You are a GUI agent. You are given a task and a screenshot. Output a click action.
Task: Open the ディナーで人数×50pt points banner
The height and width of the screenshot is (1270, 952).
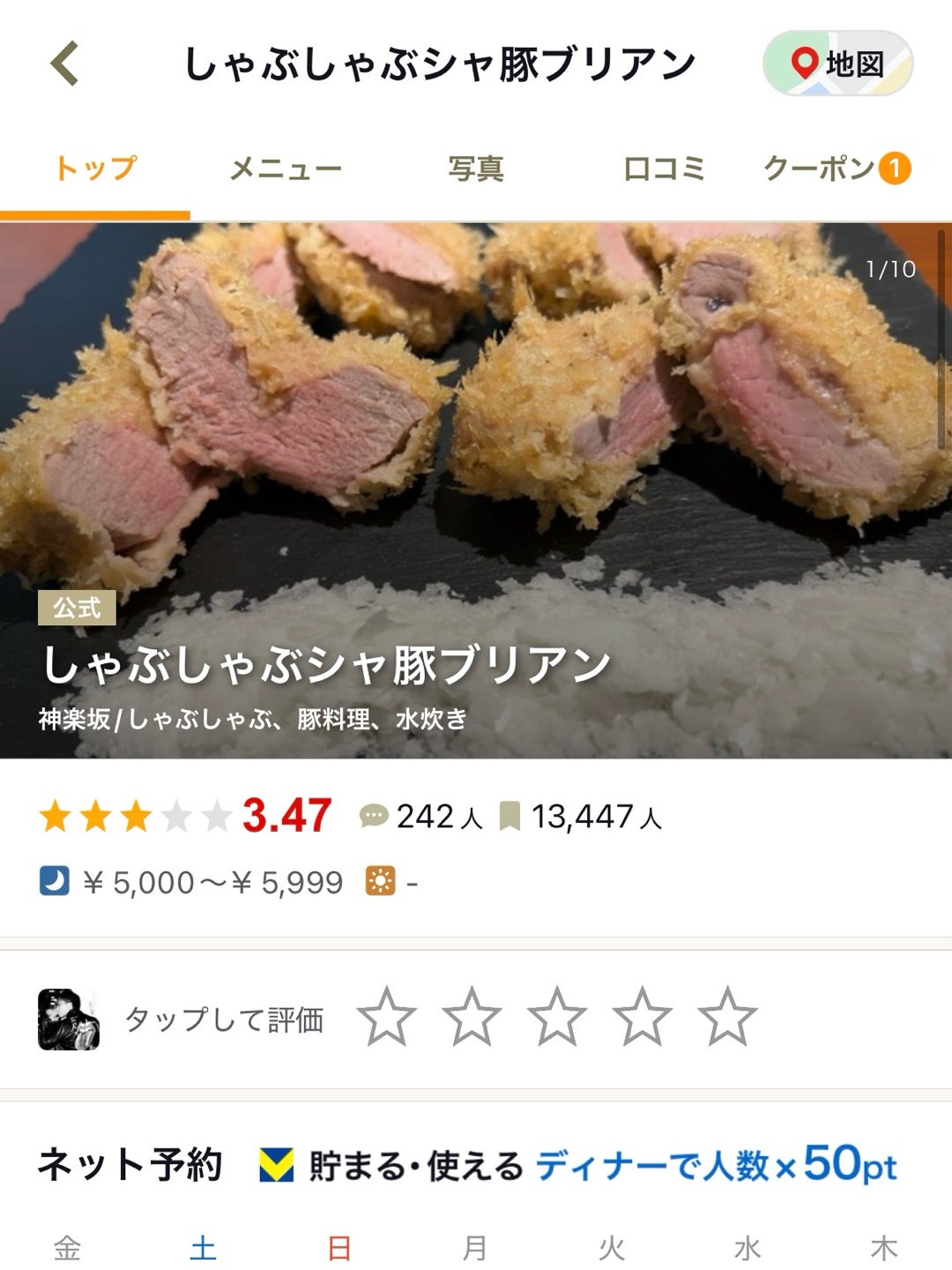click(x=716, y=1165)
